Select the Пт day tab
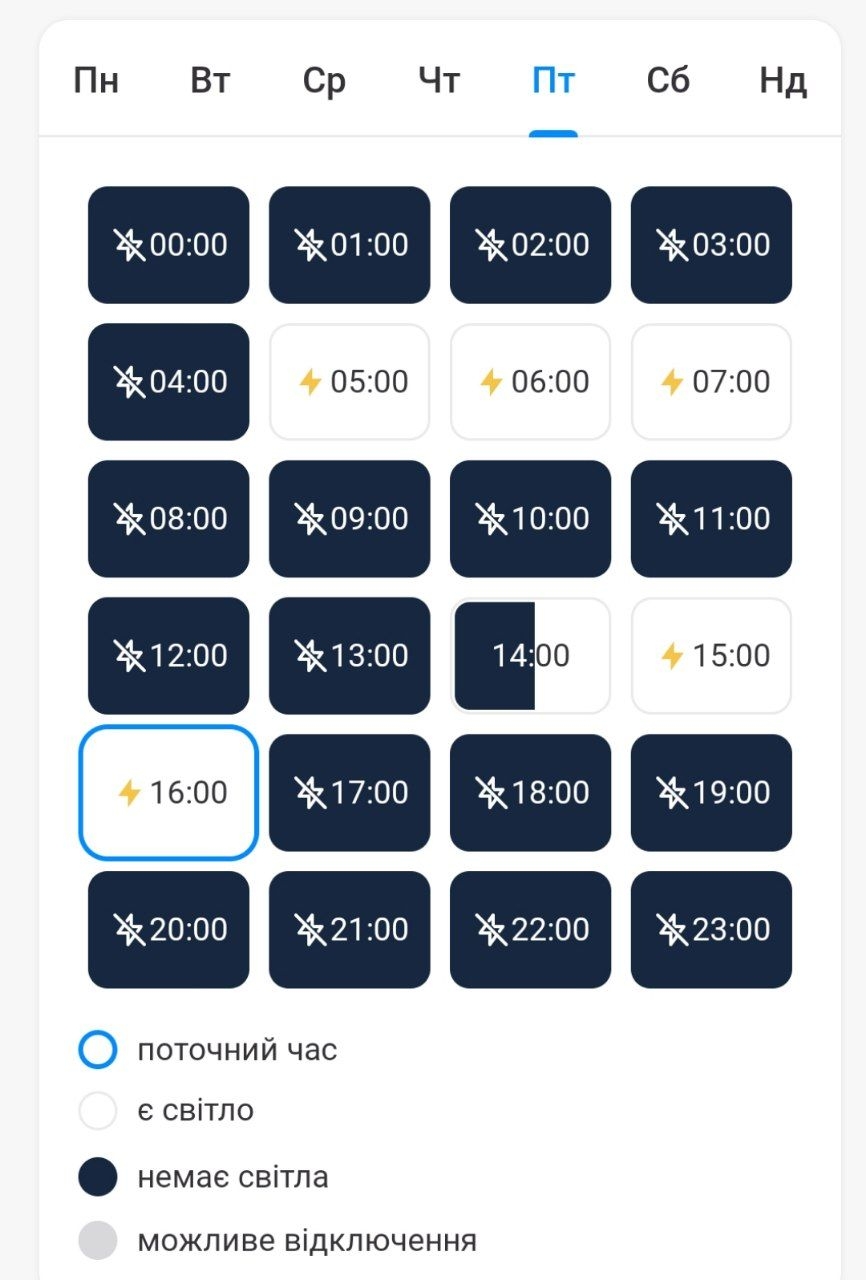 coord(553,81)
